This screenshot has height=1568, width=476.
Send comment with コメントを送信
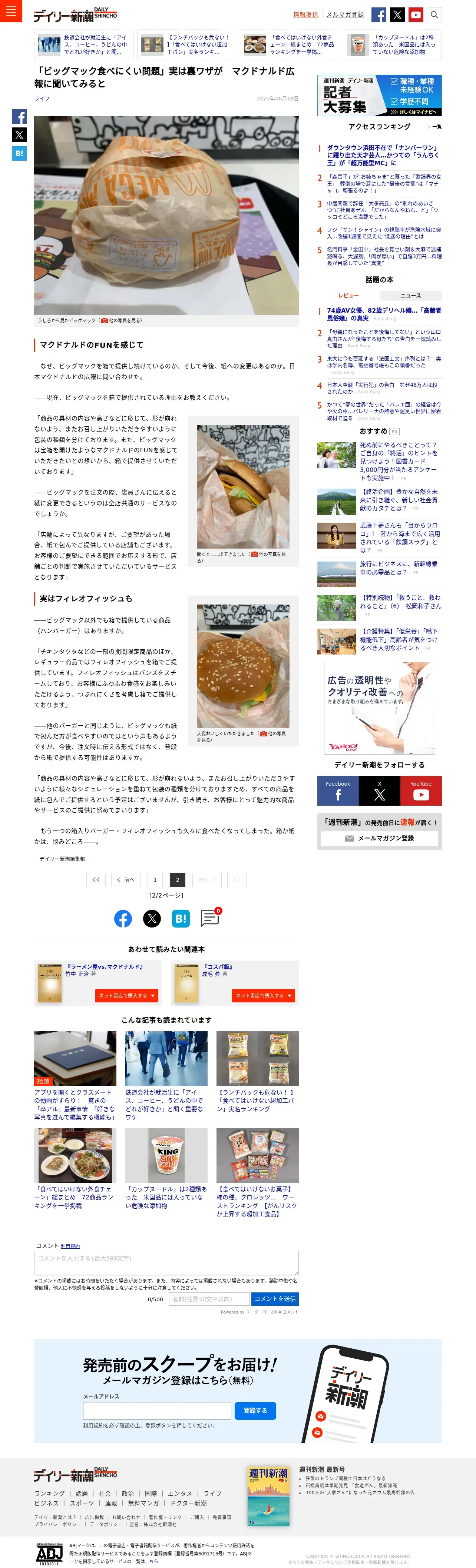click(275, 1299)
